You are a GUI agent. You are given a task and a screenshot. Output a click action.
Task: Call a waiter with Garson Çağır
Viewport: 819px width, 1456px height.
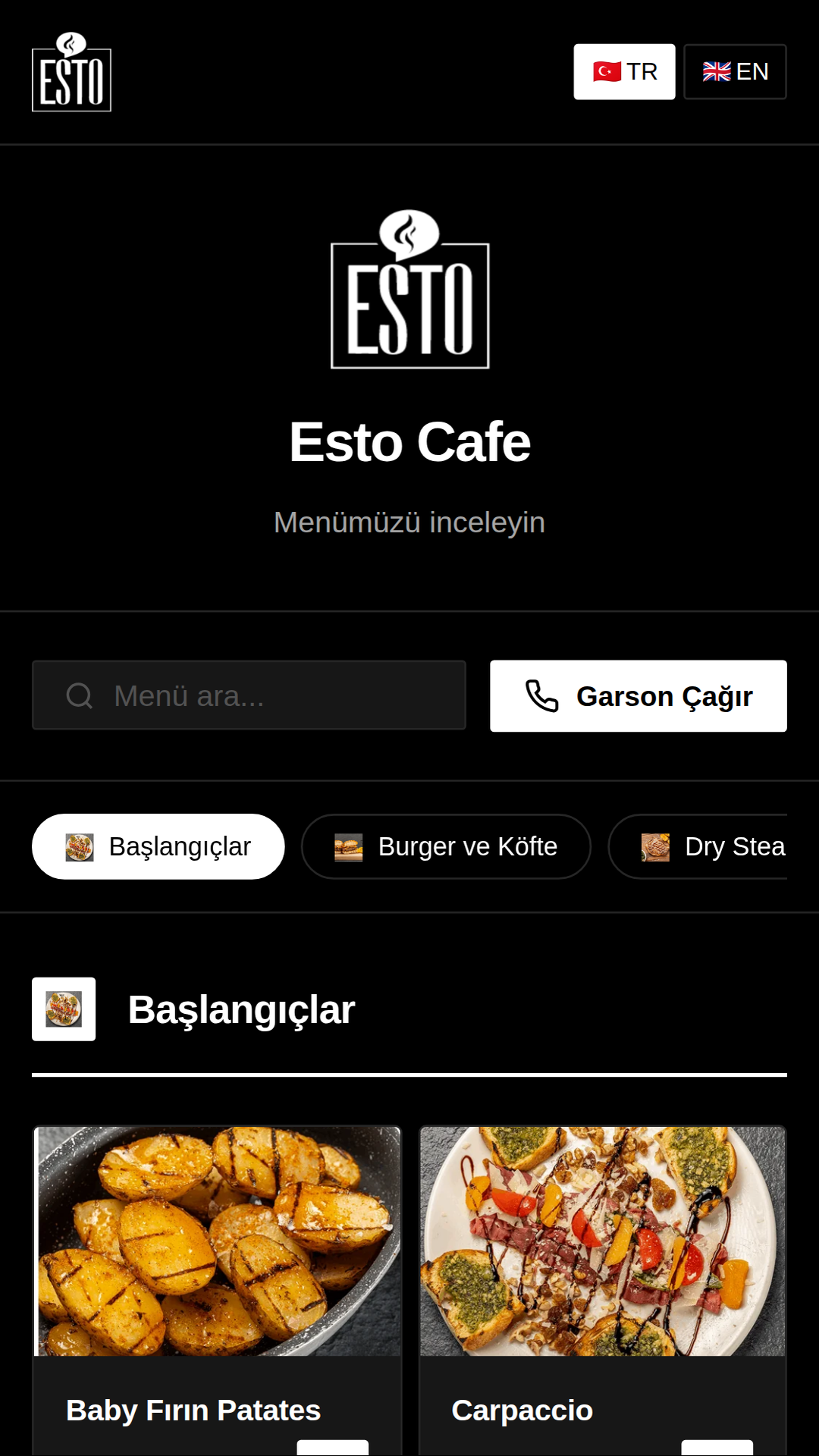point(638,695)
